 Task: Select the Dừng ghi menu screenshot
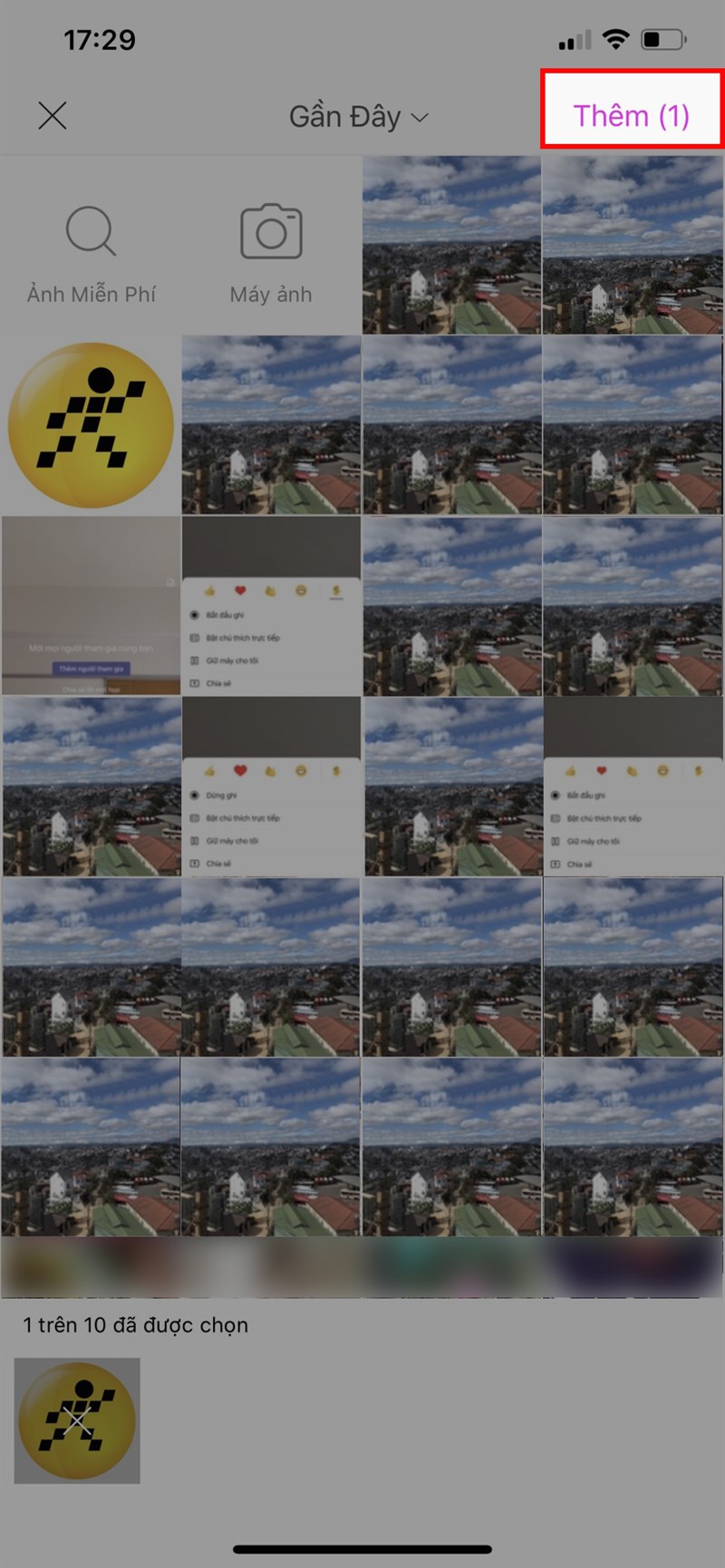[x=271, y=786]
